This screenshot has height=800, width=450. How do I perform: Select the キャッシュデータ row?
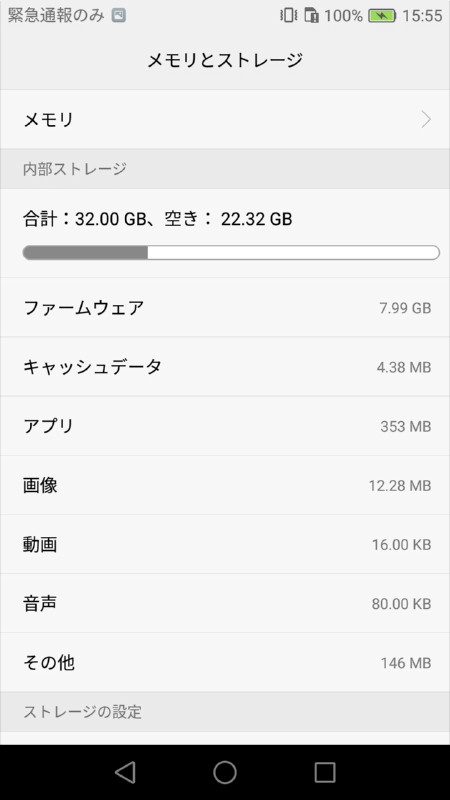pyautogui.click(x=225, y=366)
